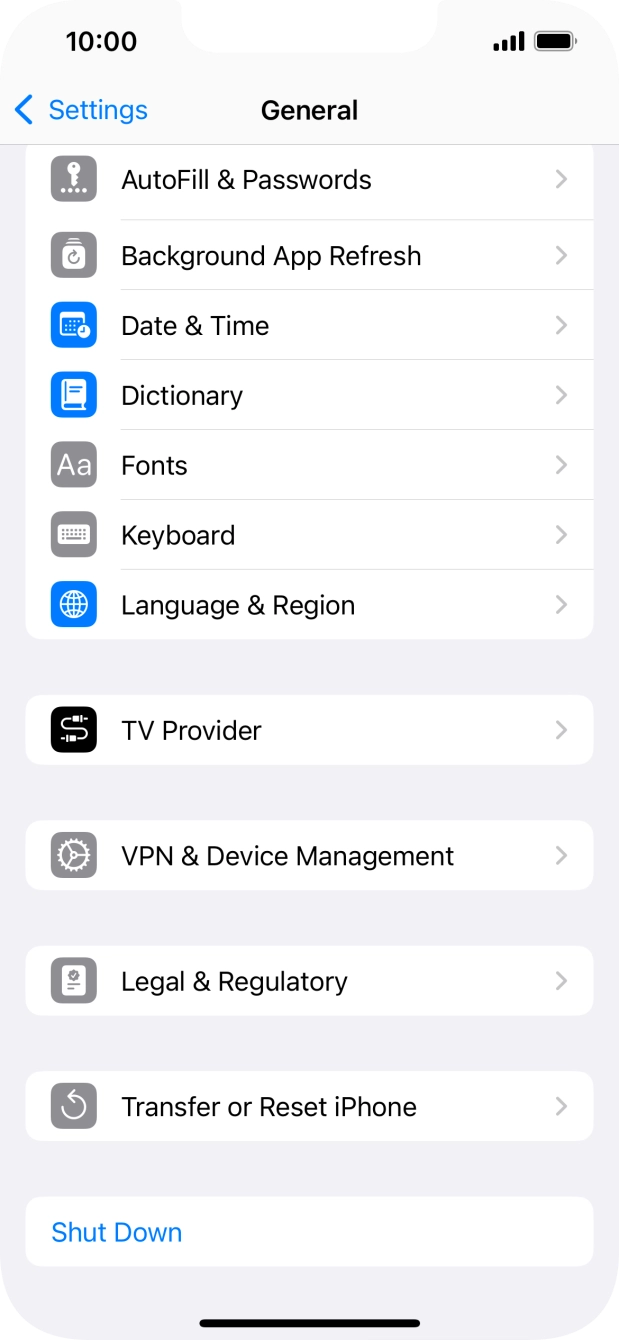Screen dimensions: 619x1340
Task: Open VPN & Device Management
Action: [x=309, y=856]
